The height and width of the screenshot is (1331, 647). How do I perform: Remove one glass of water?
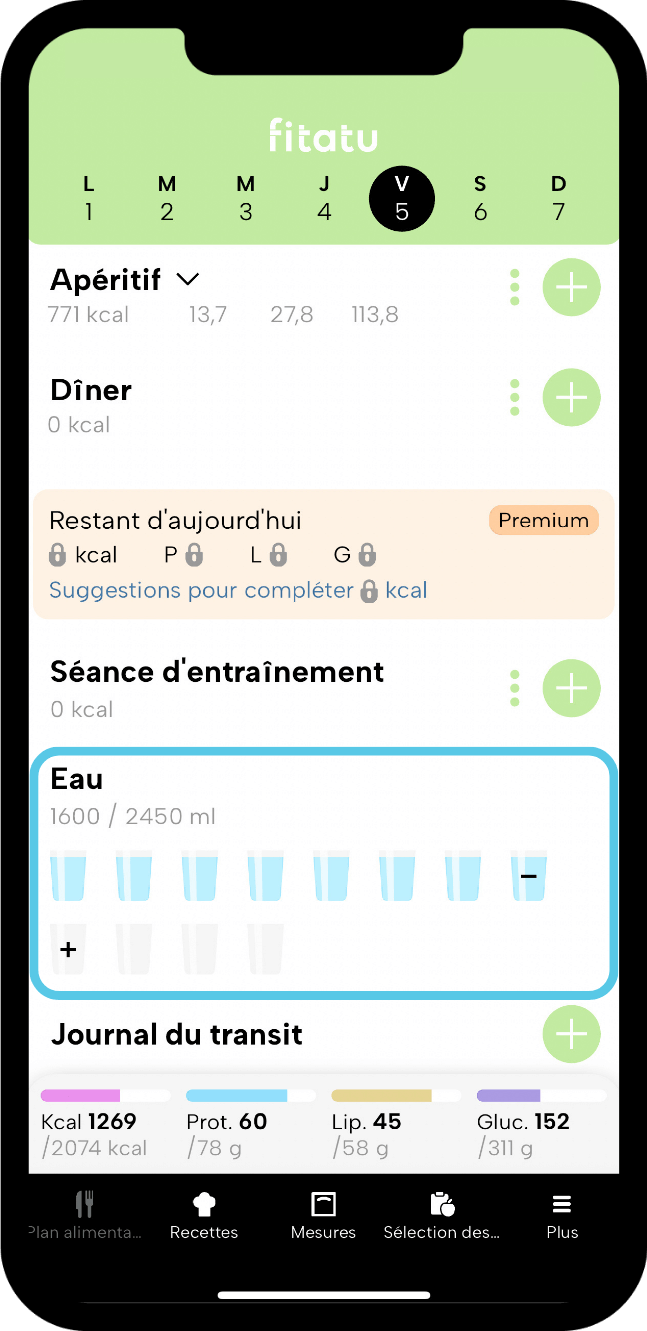(528, 876)
